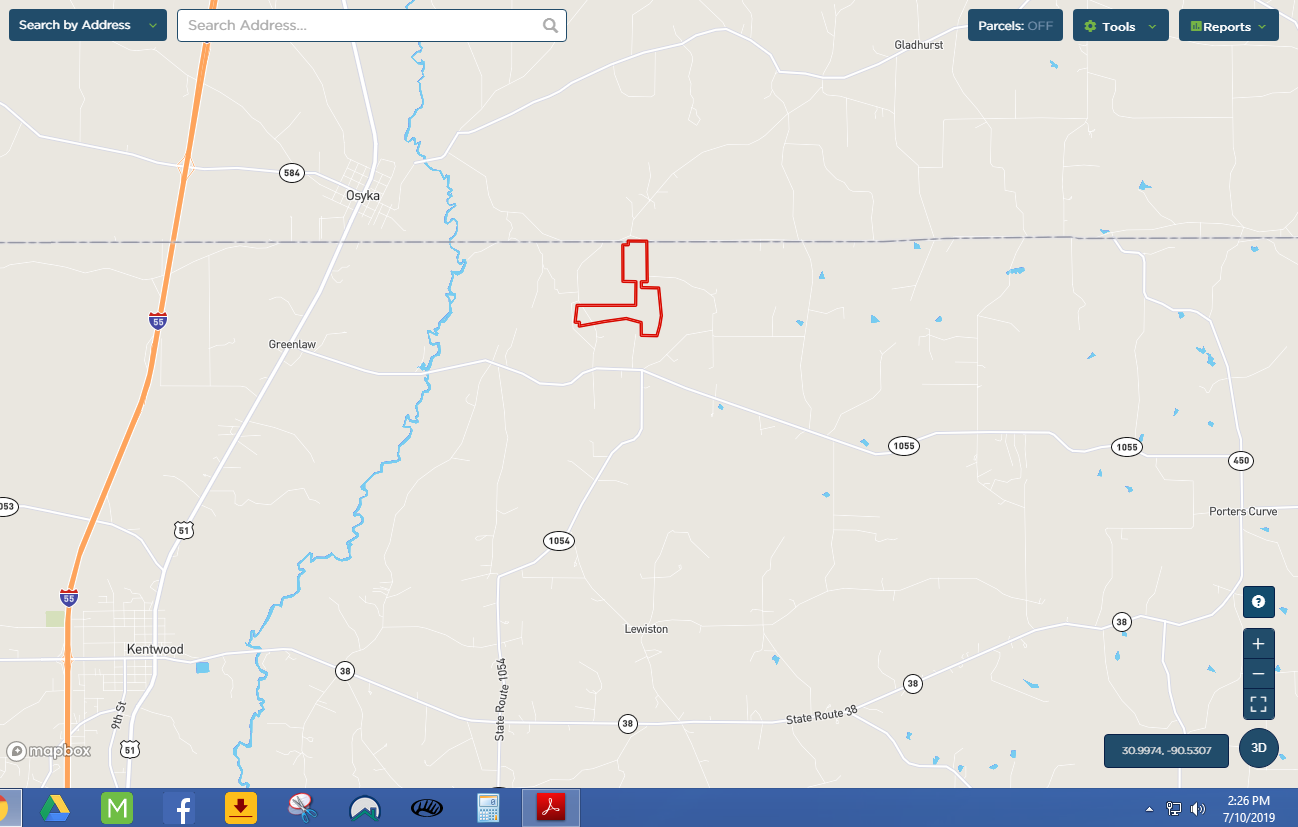Open the calculator from the taskbar
This screenshot has height=827, width=1298.
pyautogui.click(x=488, y=807)
